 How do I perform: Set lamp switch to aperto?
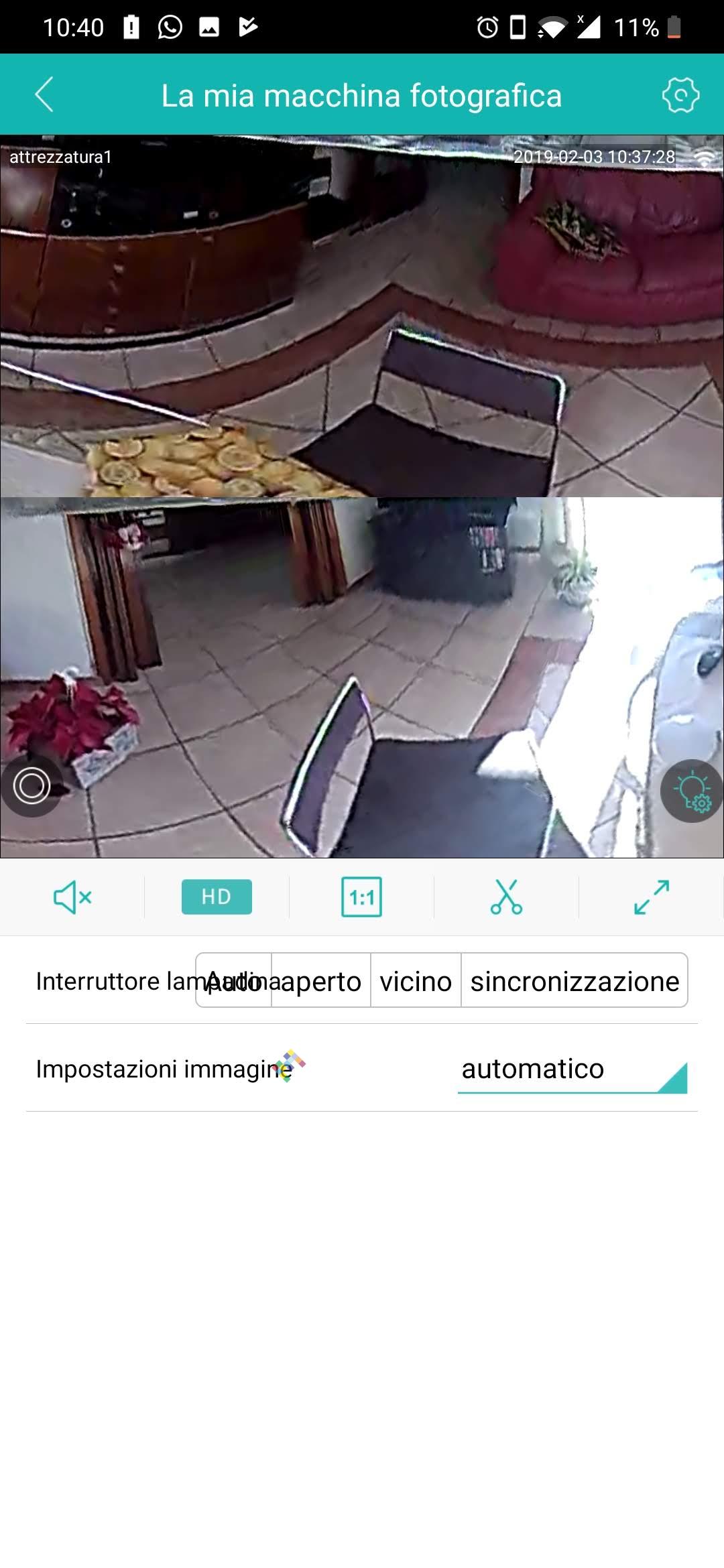[321, 981]
